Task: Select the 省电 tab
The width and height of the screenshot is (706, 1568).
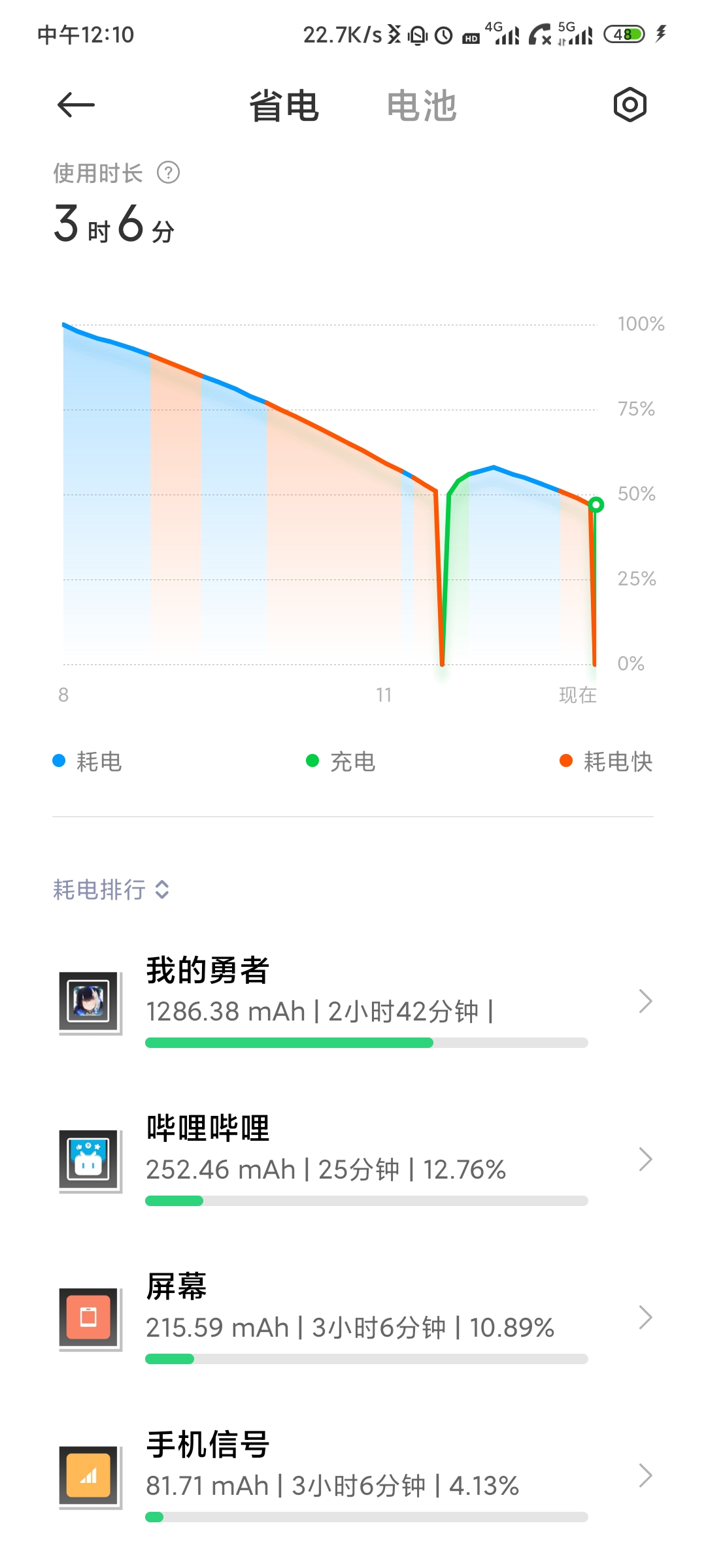Action: click(284, 106)
